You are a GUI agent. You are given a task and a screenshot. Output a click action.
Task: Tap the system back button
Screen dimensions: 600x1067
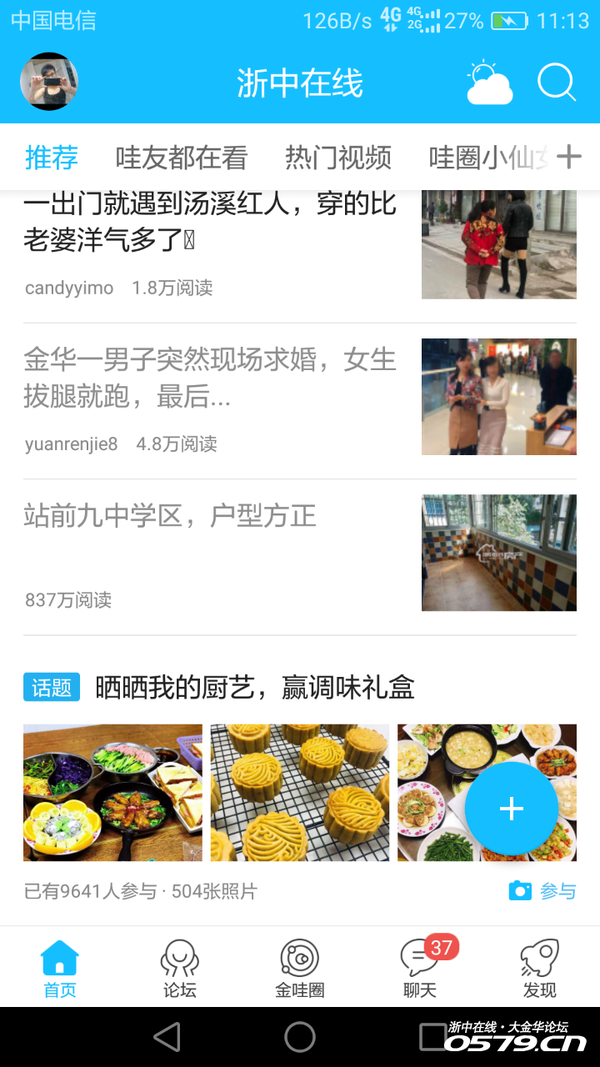[167, 1037]
